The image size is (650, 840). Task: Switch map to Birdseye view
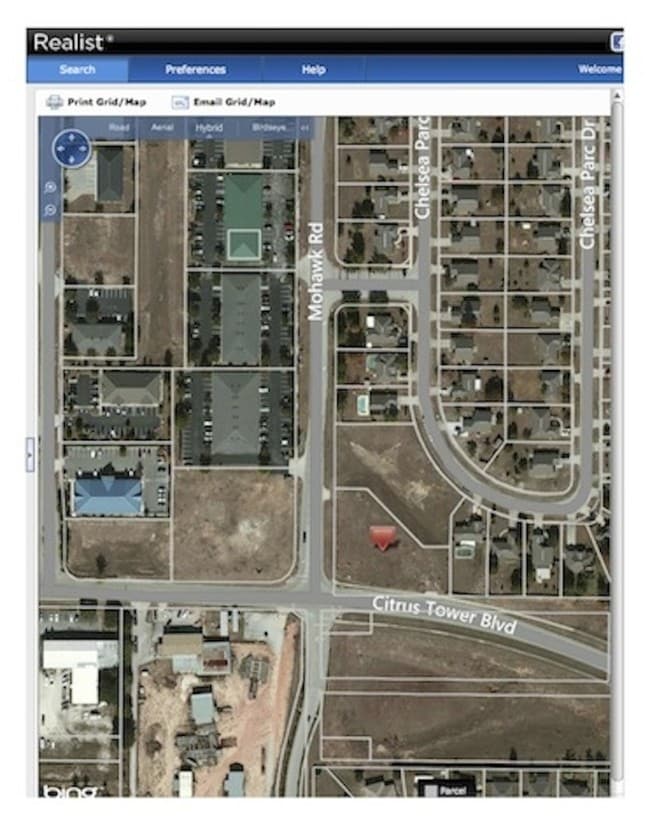[x=269, y=128]
